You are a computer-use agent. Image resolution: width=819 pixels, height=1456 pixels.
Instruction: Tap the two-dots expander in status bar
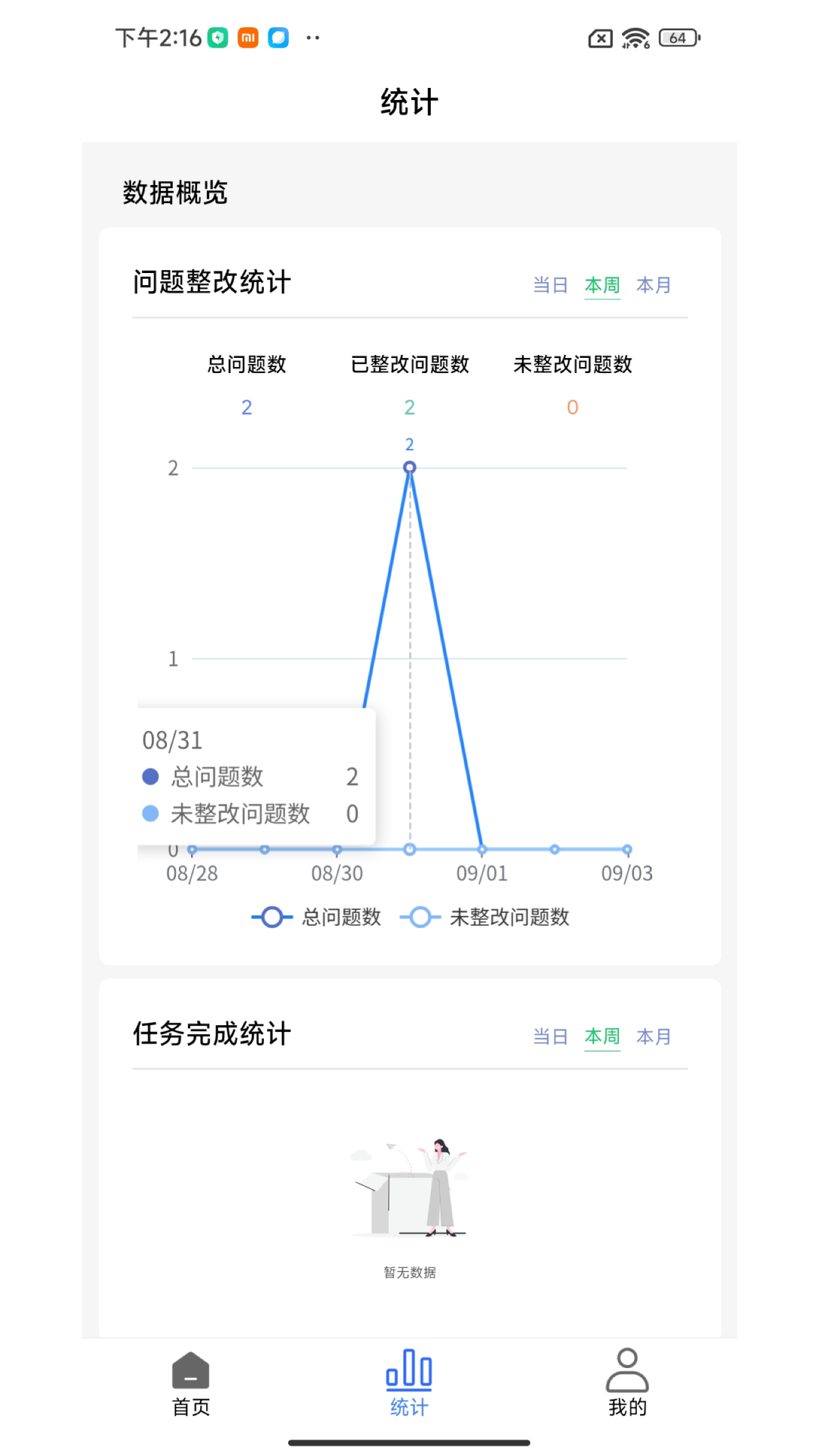point(311,38)
